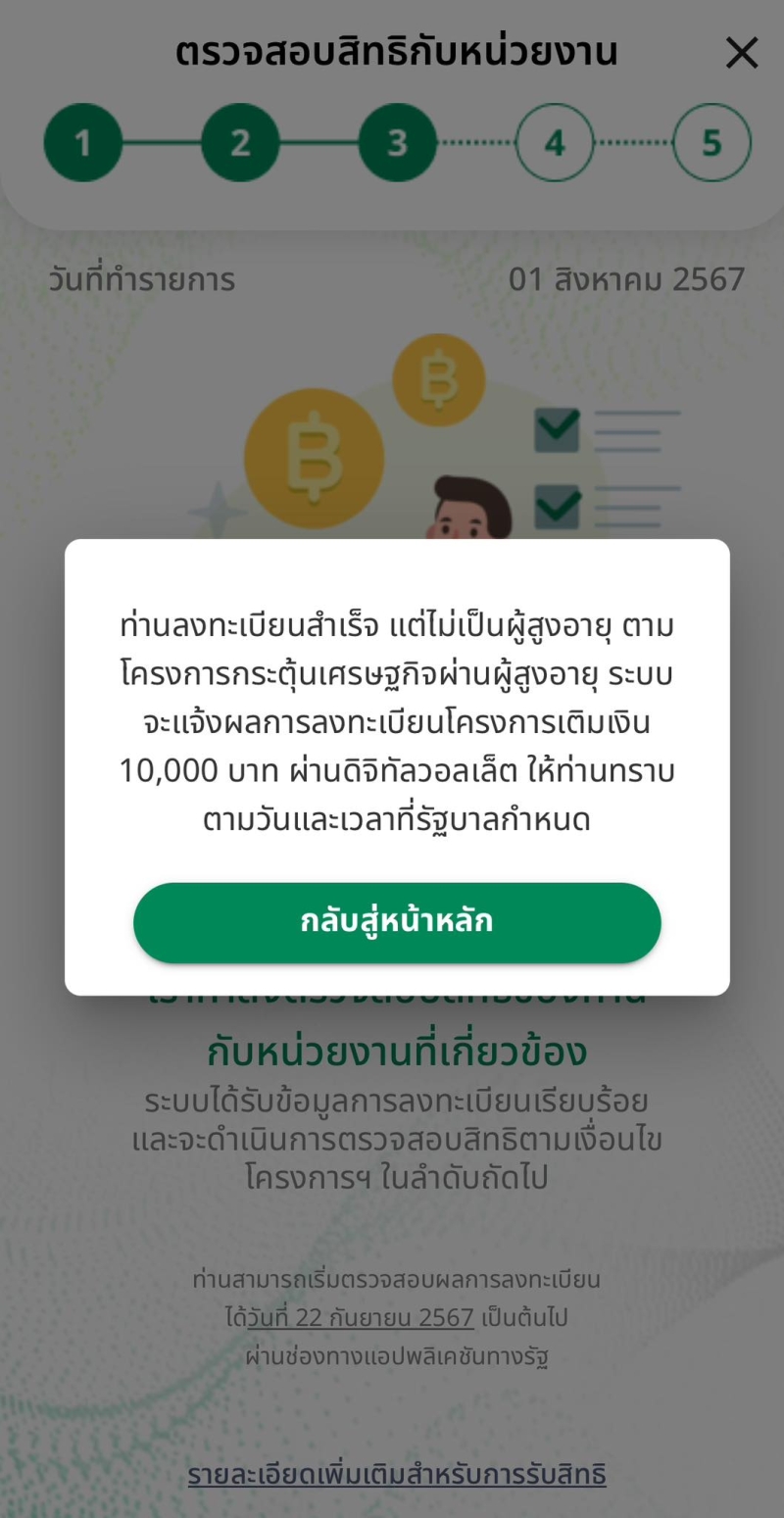
Task: Open รายละเอียดเพิ่มเติมสำหรับการรับสิทธิ link
Action: pos(397,1474)
